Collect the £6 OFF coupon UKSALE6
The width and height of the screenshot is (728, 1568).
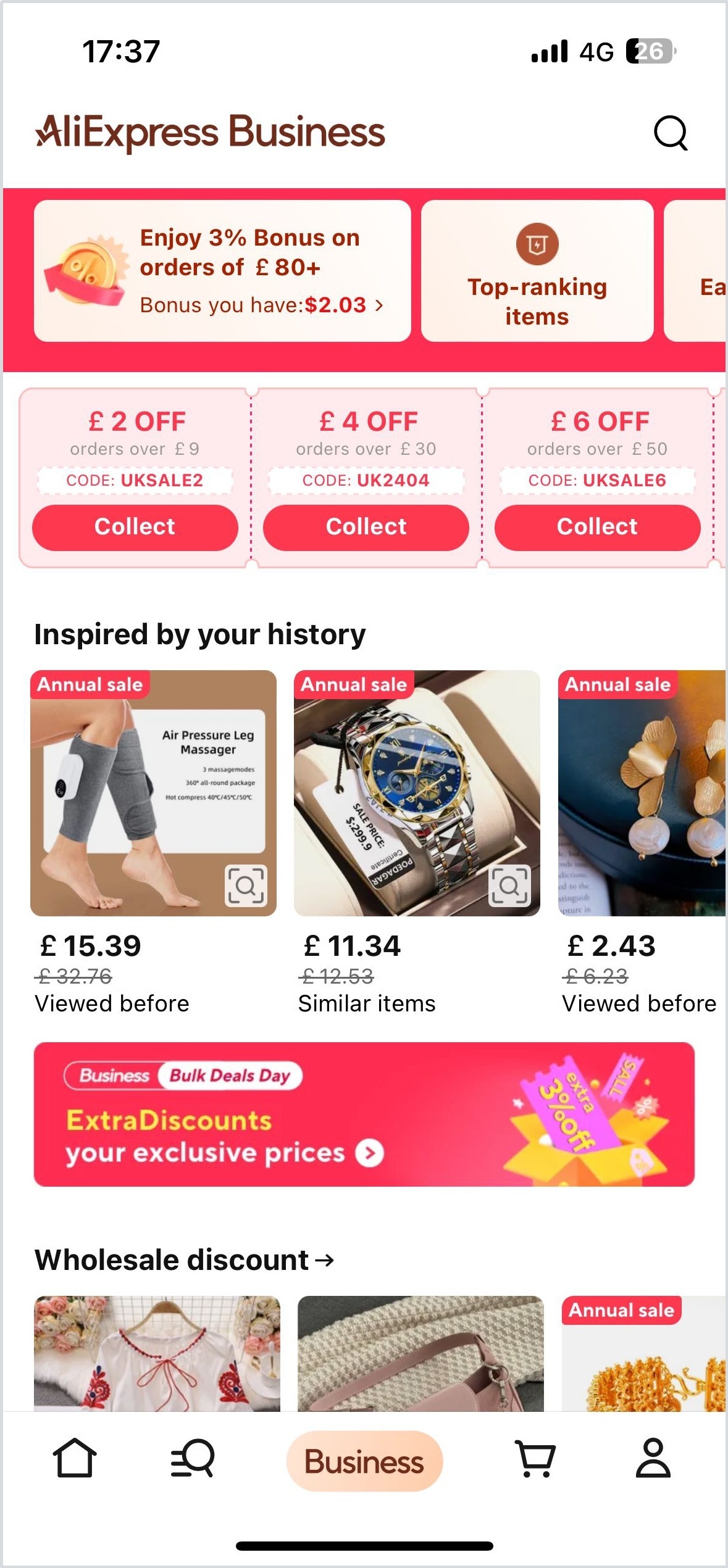tap(596, 527)
